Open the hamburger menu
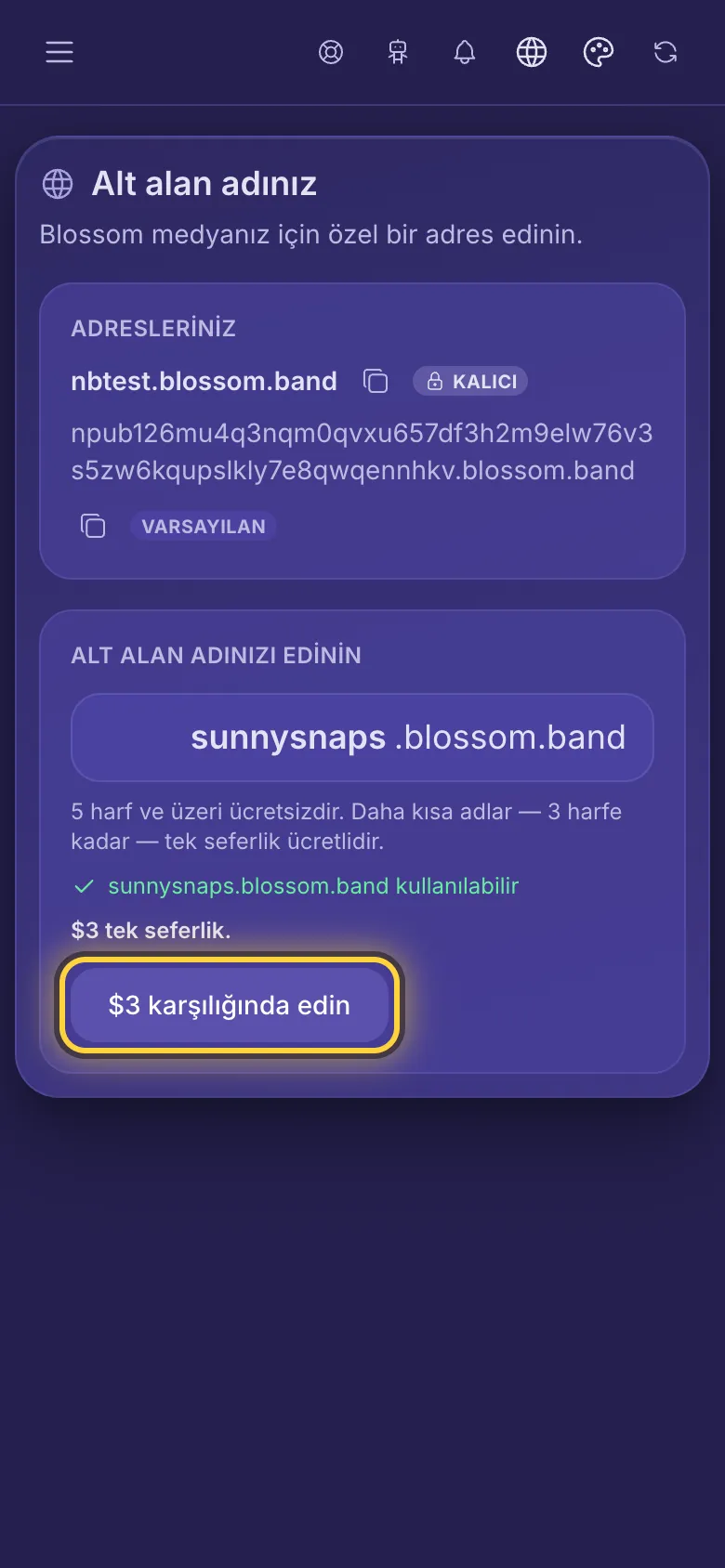Screen dimensions: 725x1568 click(59, 52)
